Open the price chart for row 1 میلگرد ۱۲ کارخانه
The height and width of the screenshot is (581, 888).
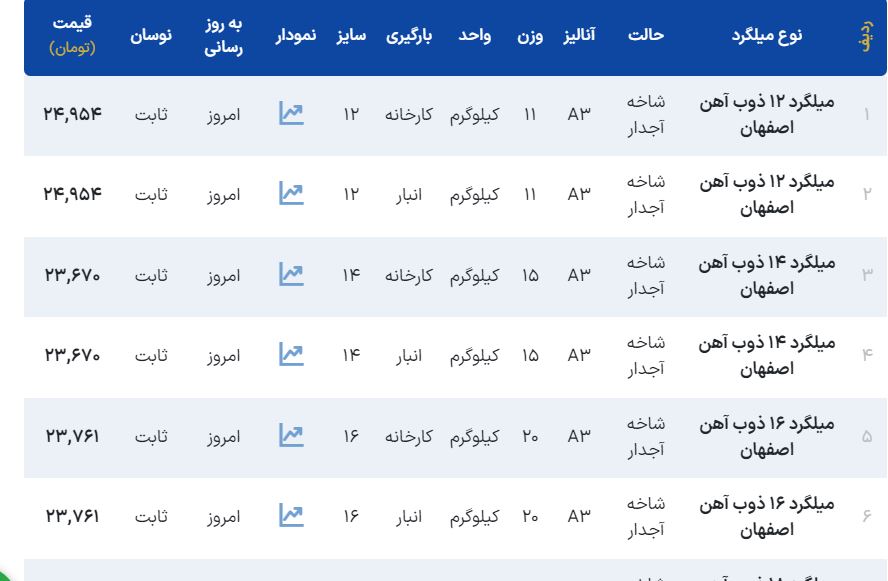(x=291, y=113)
